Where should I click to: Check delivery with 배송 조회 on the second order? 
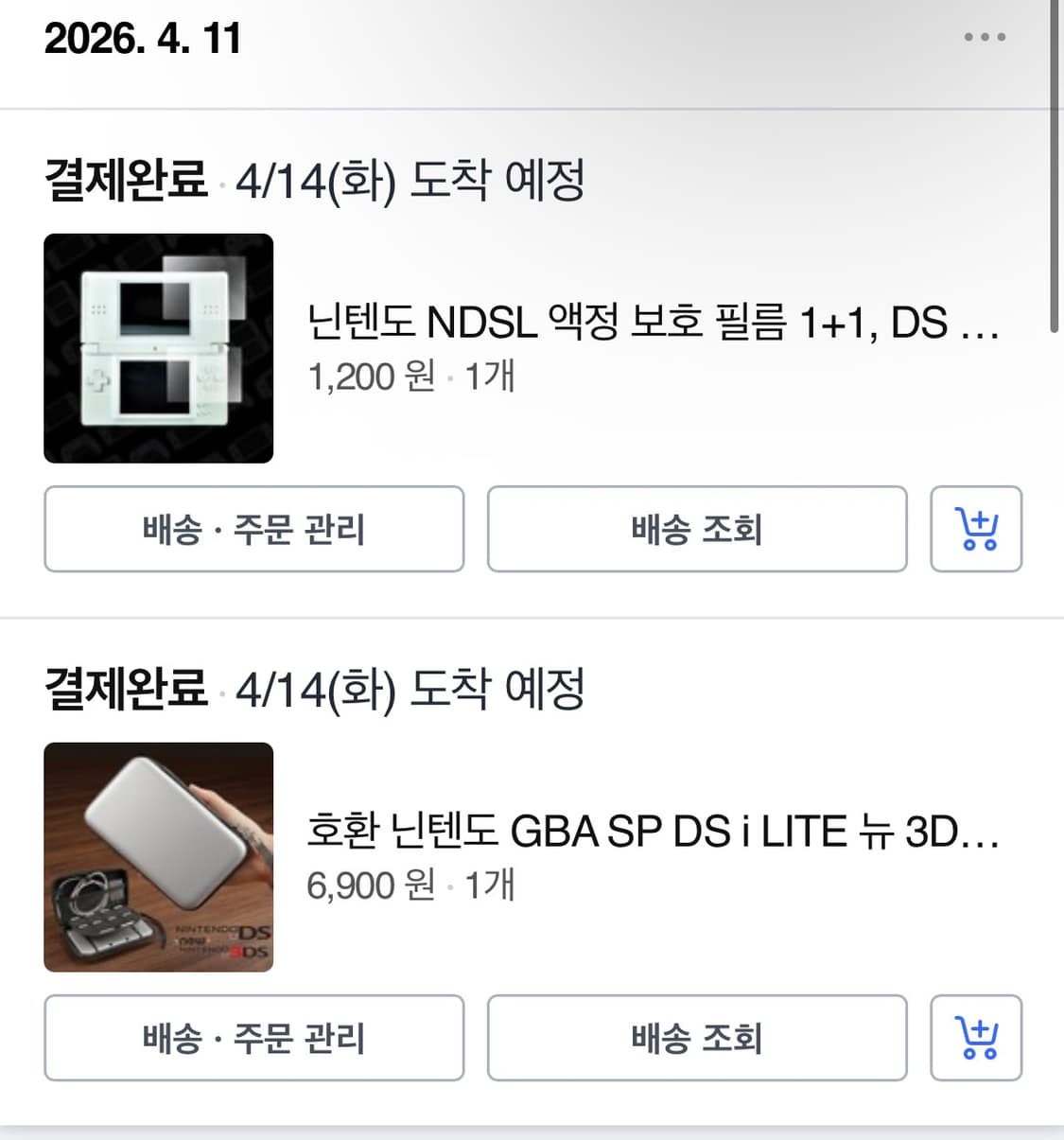pos(697,1038)
